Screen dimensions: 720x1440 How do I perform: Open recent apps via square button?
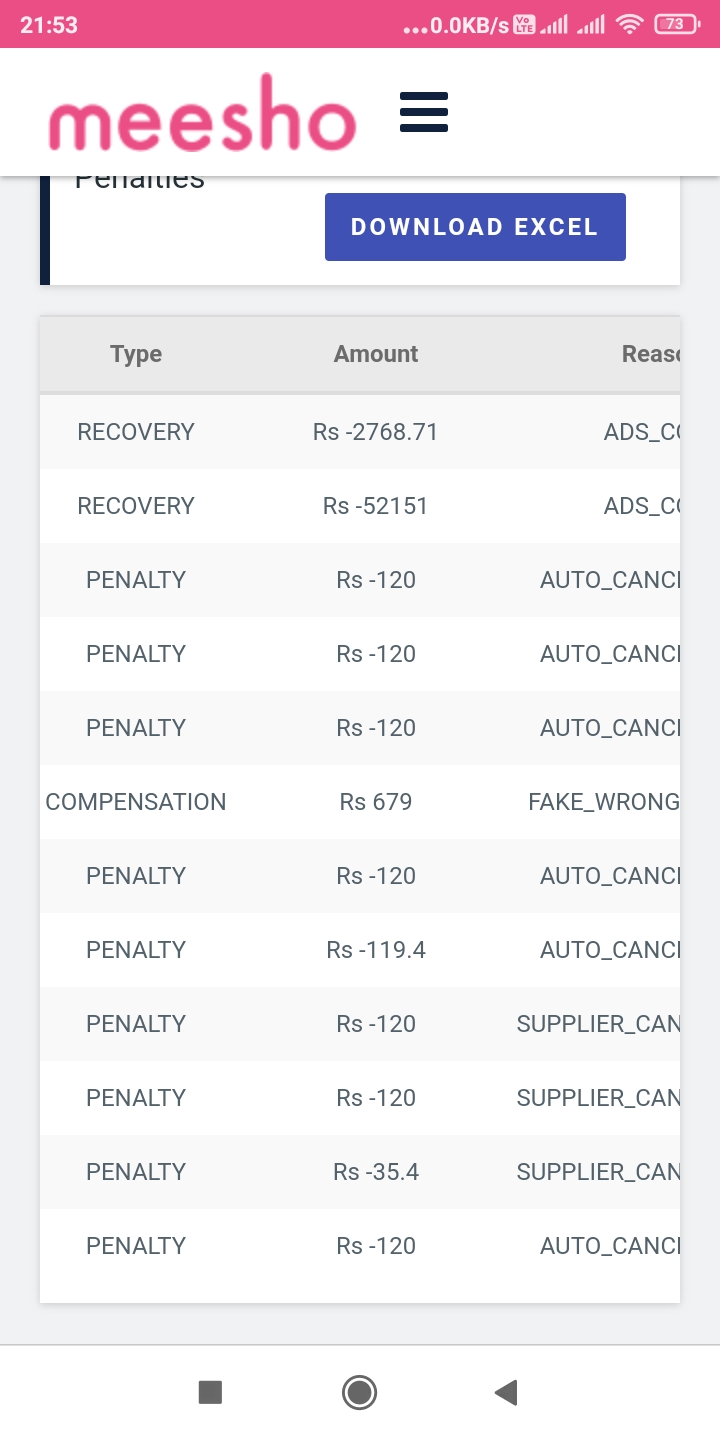210,1392
